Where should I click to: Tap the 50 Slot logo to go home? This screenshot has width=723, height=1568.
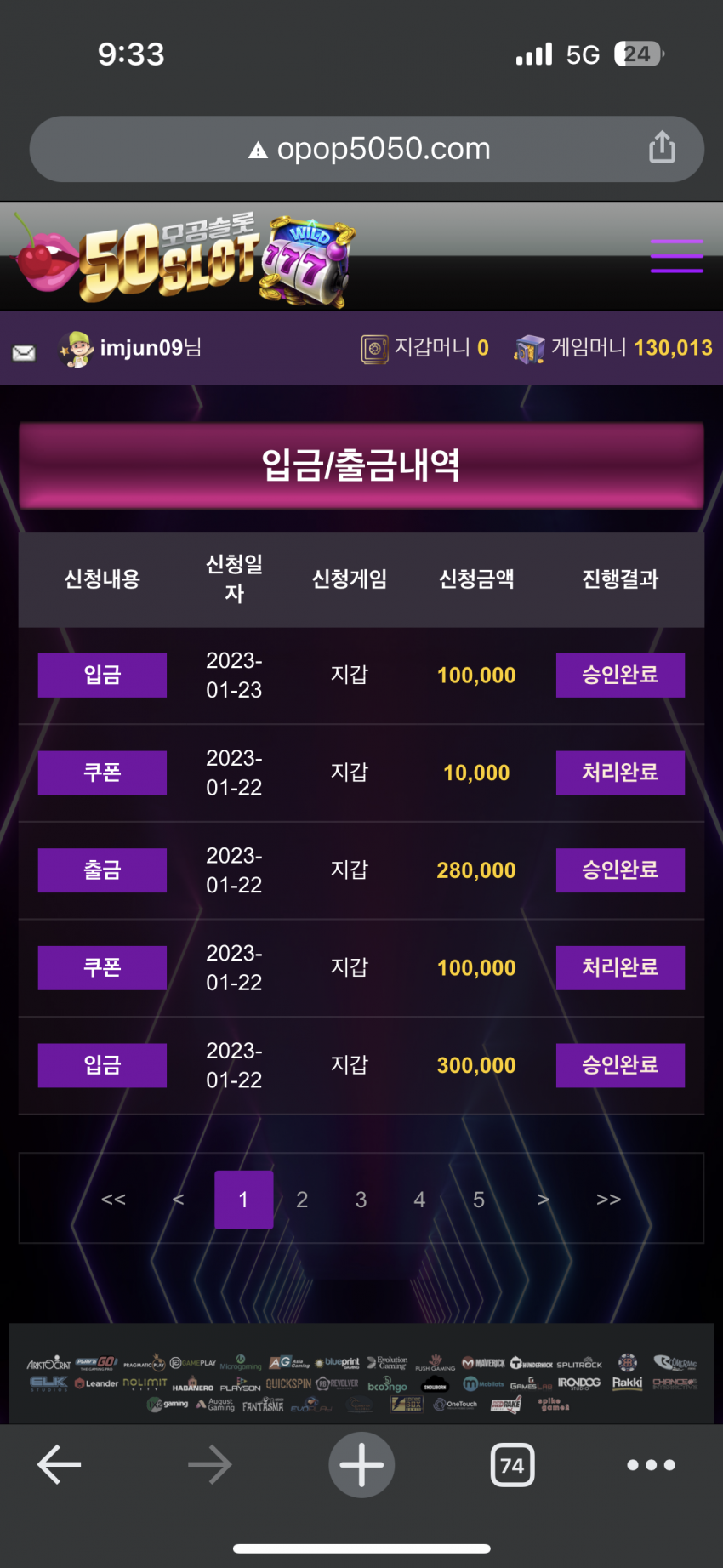coord(185,258)
